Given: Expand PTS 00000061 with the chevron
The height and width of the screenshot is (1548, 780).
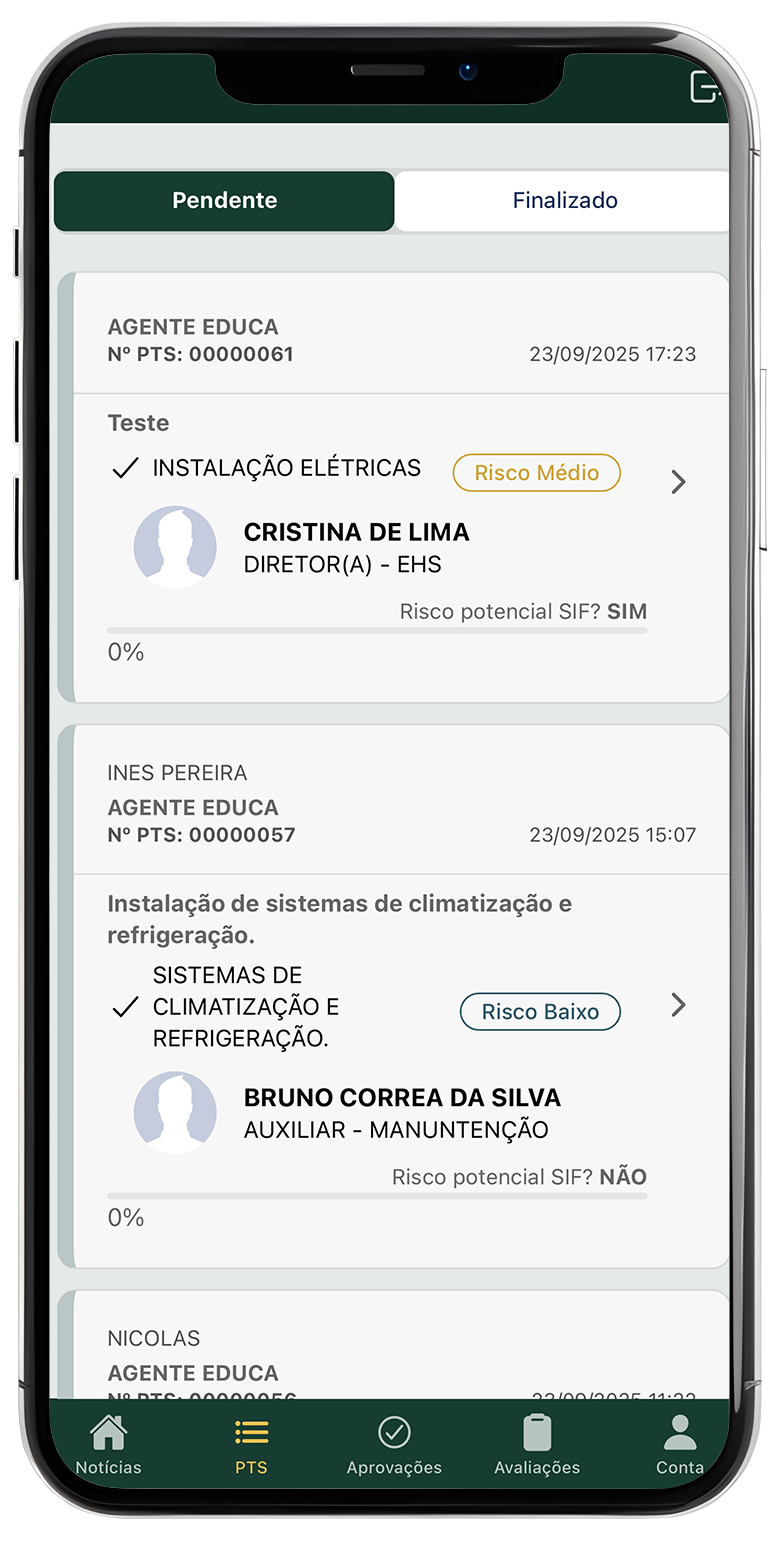Looking at the screenshot, I should point(678,482).
